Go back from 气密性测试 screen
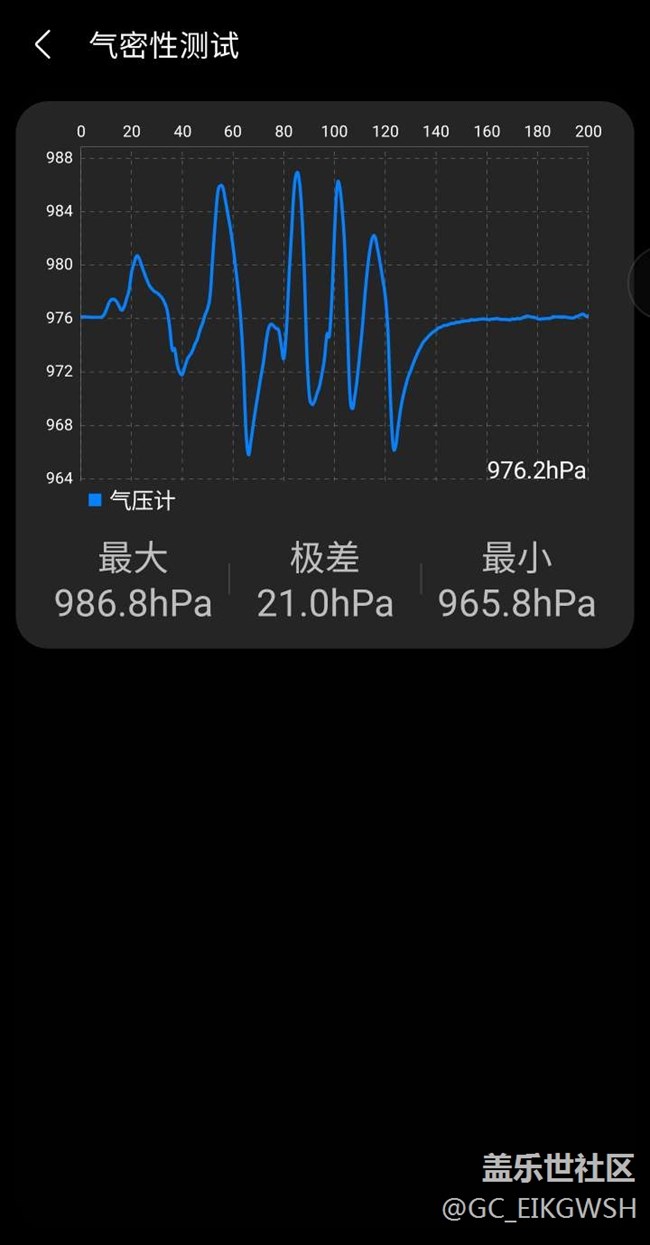This screenshot has width=650, height=1245. click(x=43, y=45)
